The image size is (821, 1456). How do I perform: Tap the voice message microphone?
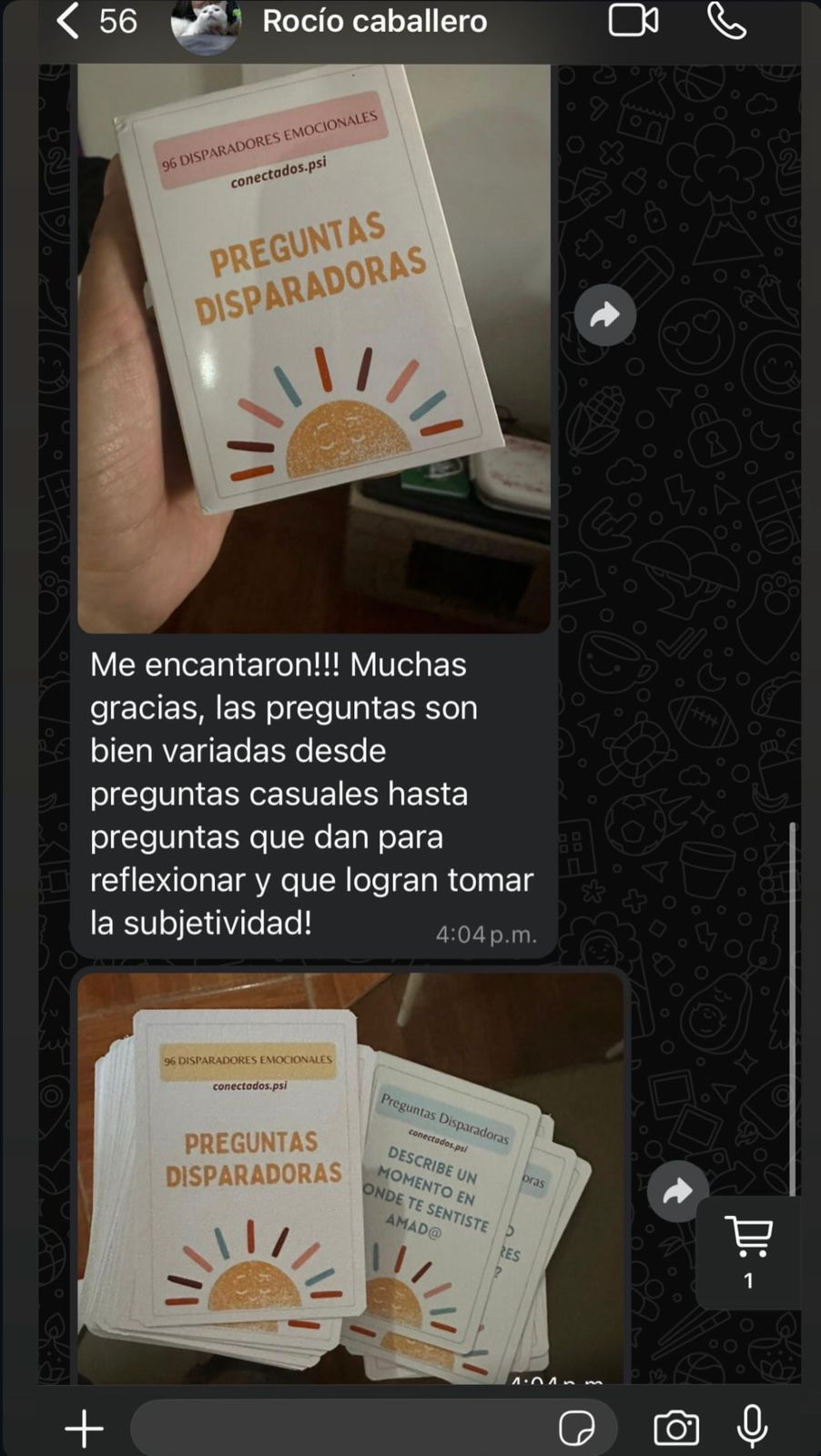[x=752, y=1426]
